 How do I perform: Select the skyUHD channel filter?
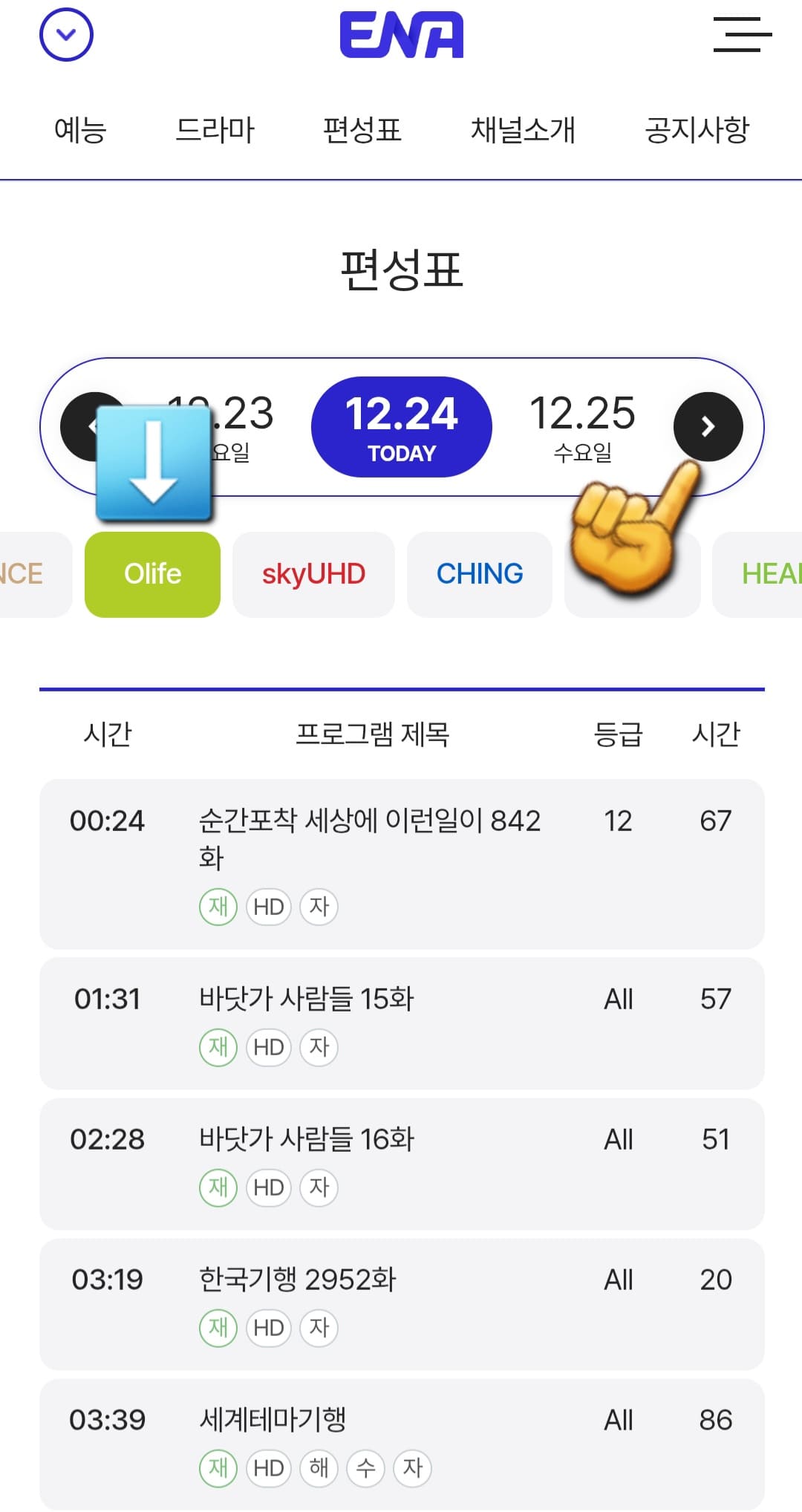coord(313,573)
